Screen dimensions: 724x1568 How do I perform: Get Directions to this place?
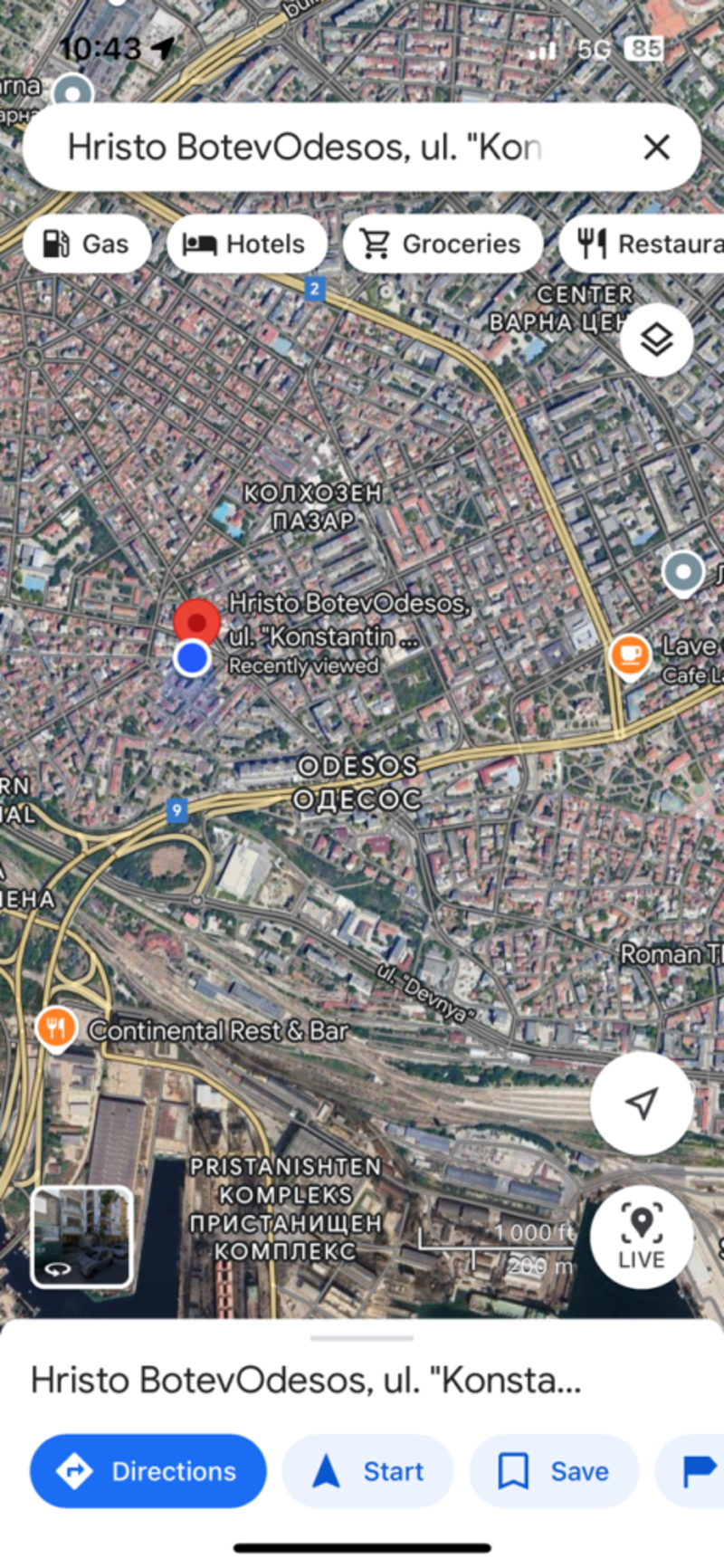point(148,1471)
